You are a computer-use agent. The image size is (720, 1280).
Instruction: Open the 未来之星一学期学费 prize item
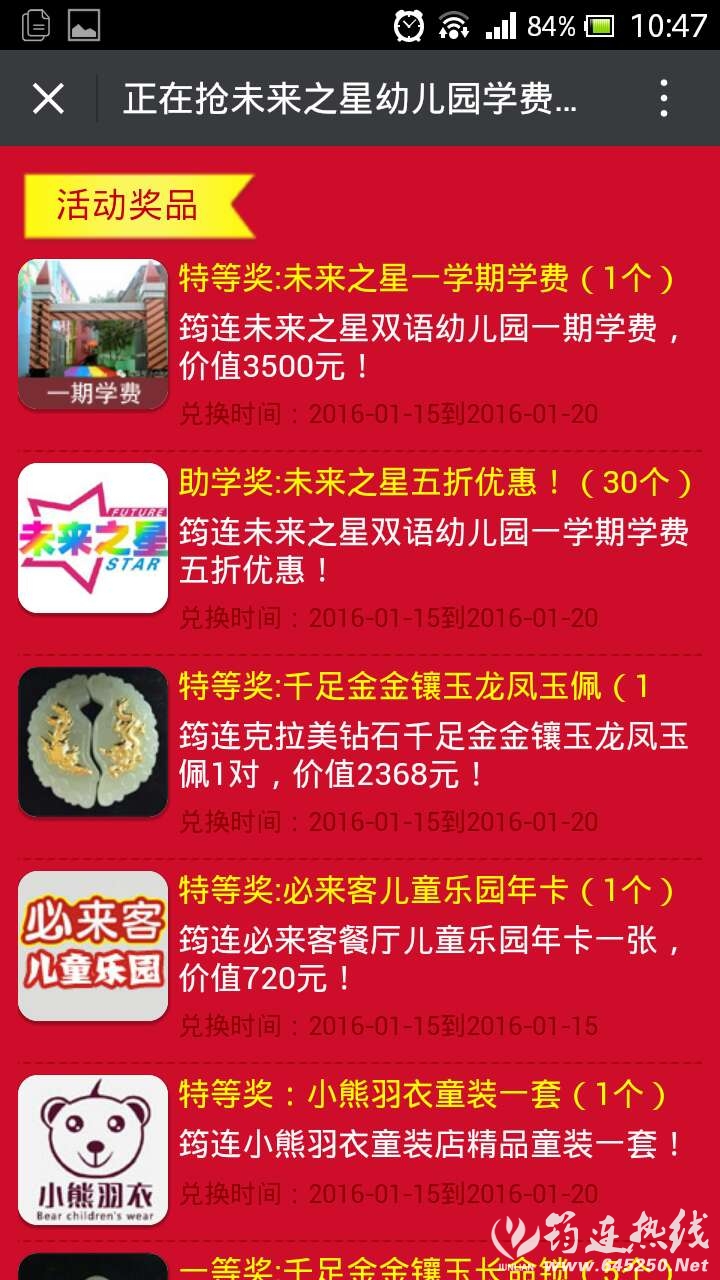(427, 278)
